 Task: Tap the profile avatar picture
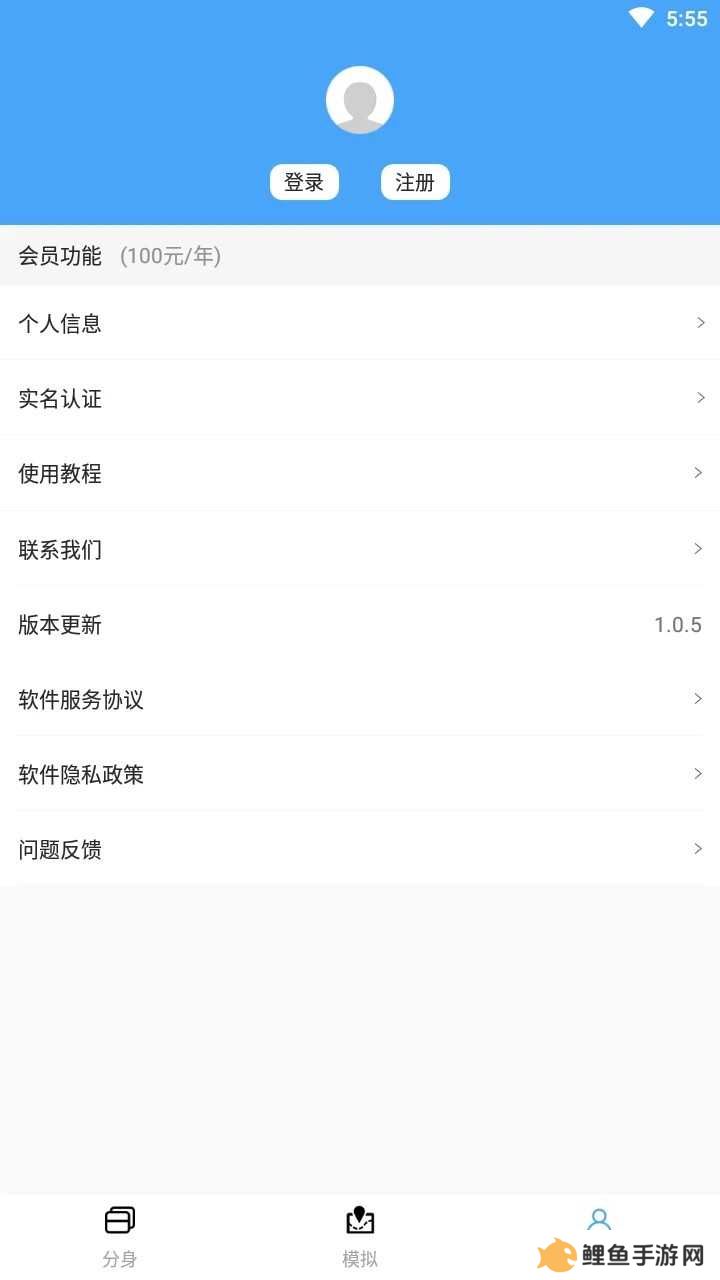tap(360, 100)
